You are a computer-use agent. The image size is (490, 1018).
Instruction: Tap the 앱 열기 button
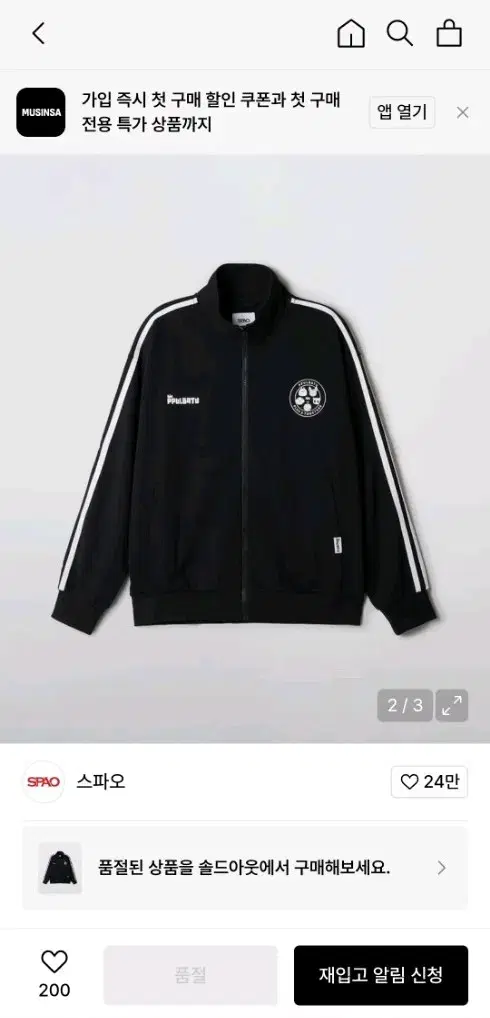click(x=402, y=112)
